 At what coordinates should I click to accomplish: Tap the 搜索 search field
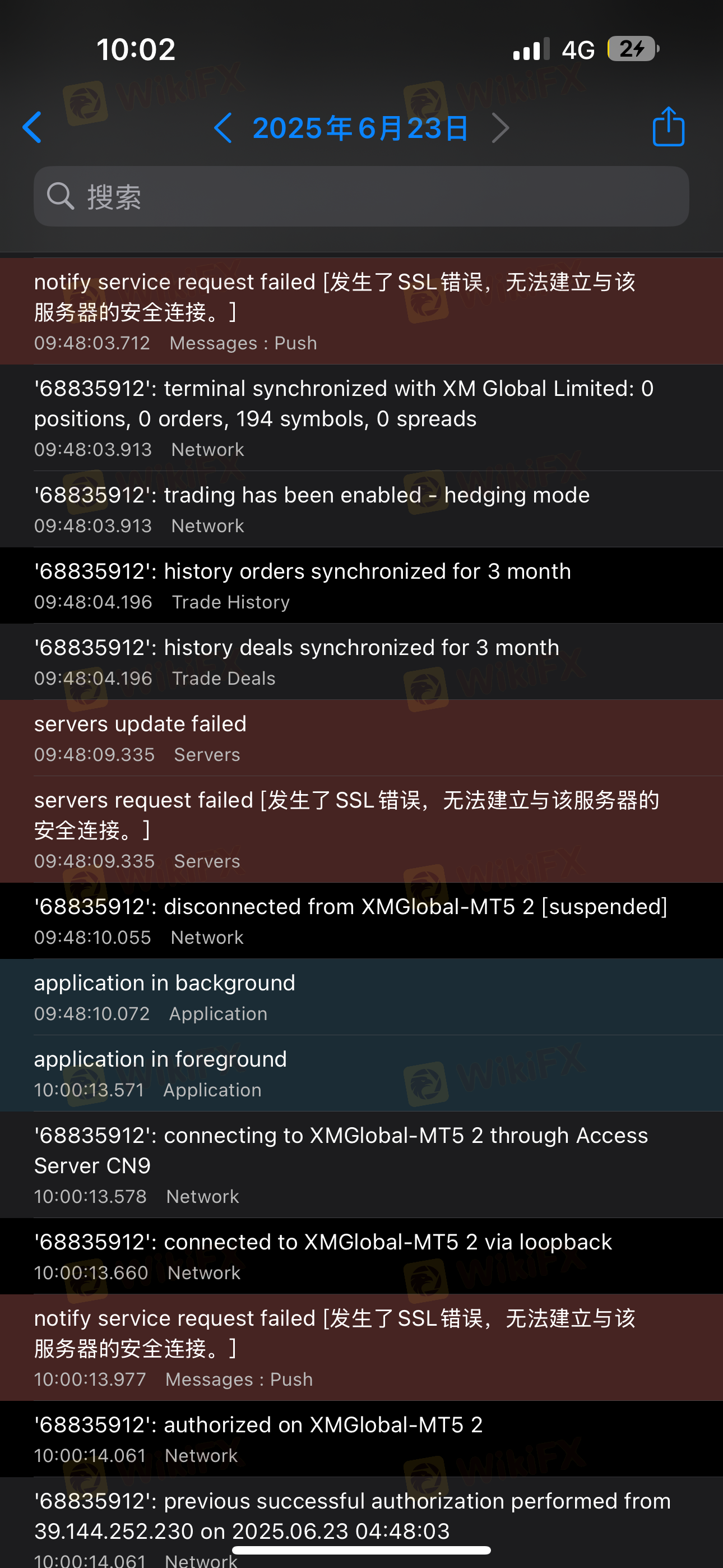point(361,197)
